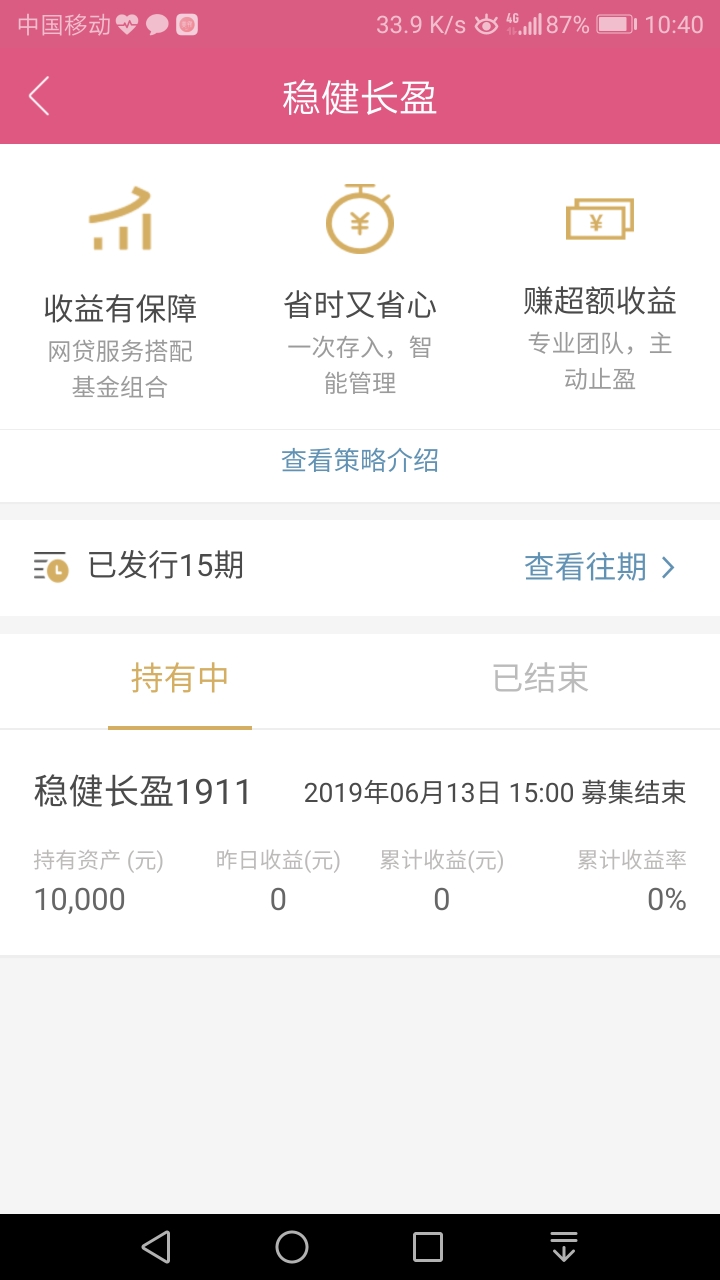The height and width of the screenshot is (1280, 720).
Task: Open the 查看策略介绍 link
Action: pos(360,461)
